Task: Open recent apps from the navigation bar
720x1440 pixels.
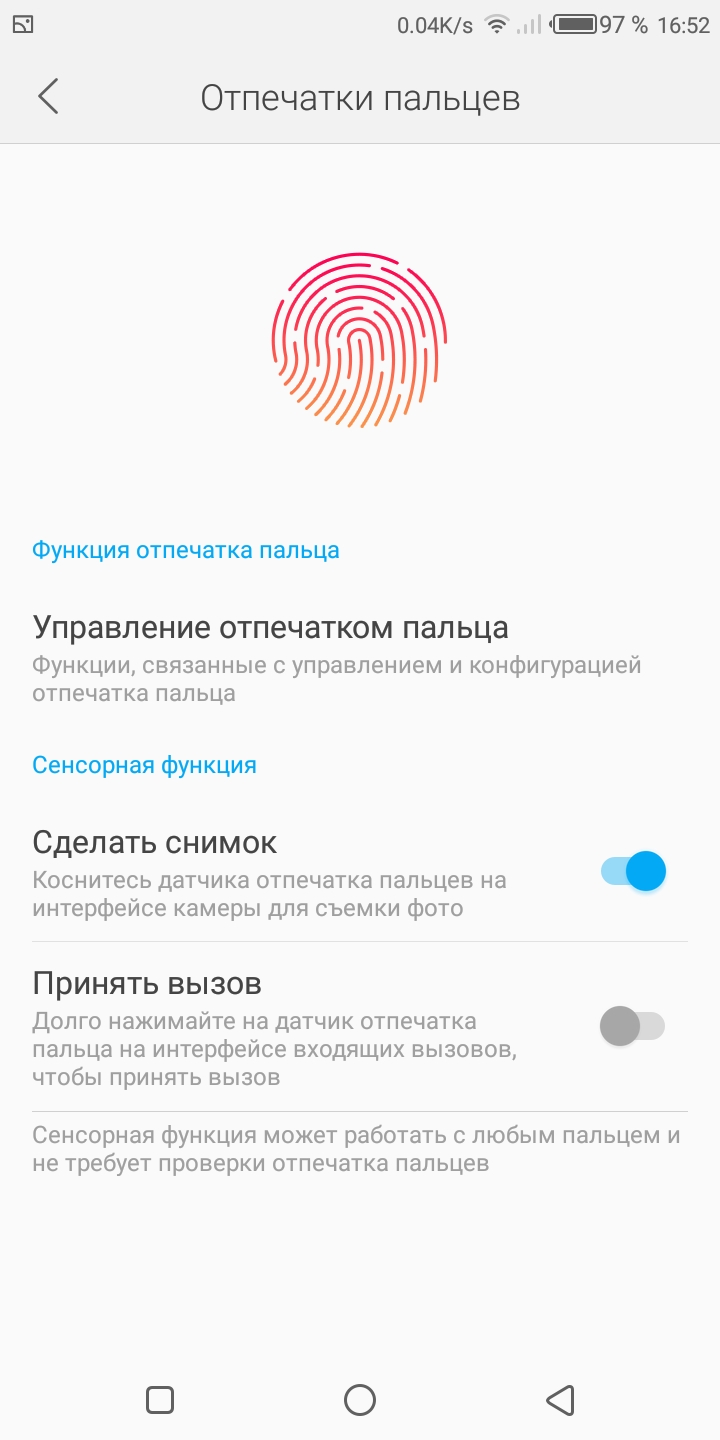Action: tap(160, 1400)
